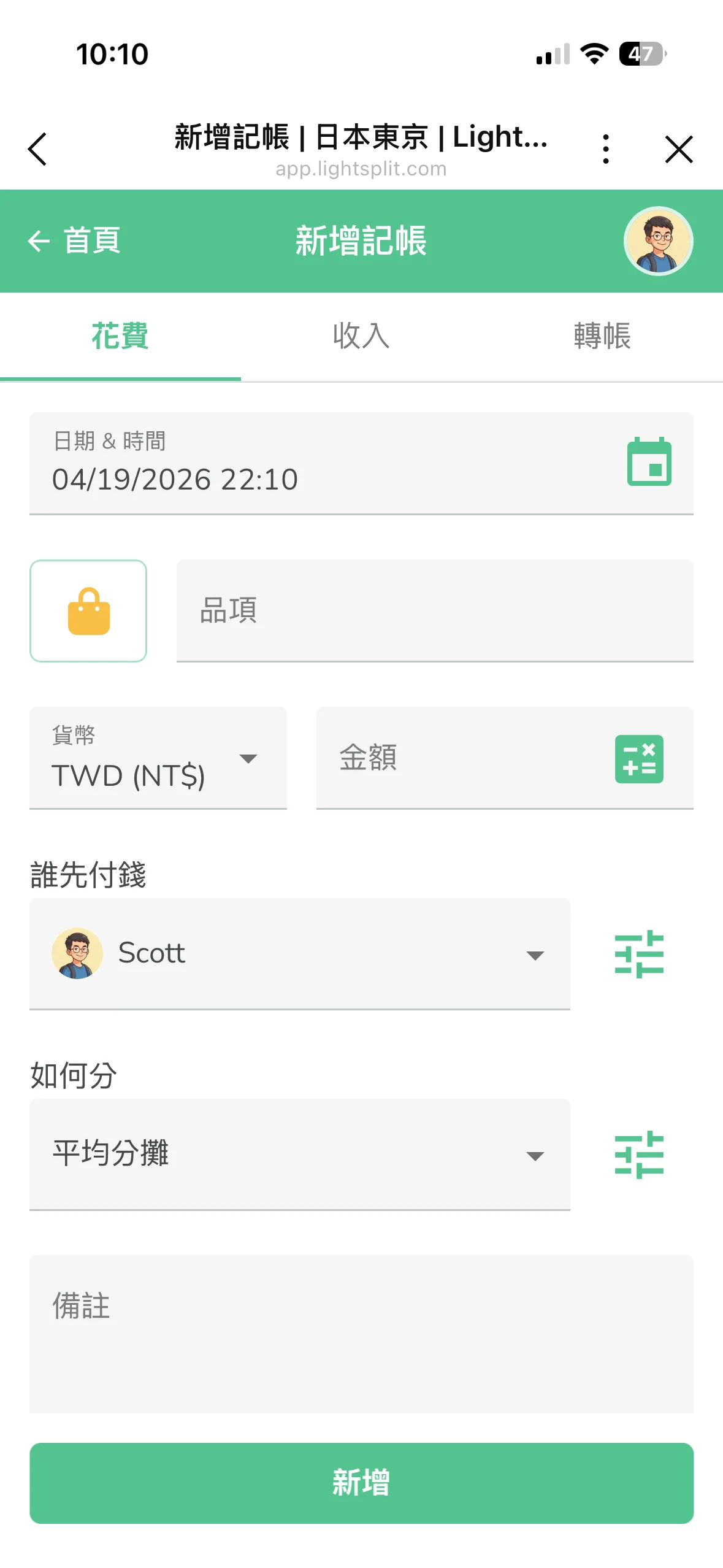Open the calculator icon next to amount field
Screen dimensions: 723x1568
(640, 759)
